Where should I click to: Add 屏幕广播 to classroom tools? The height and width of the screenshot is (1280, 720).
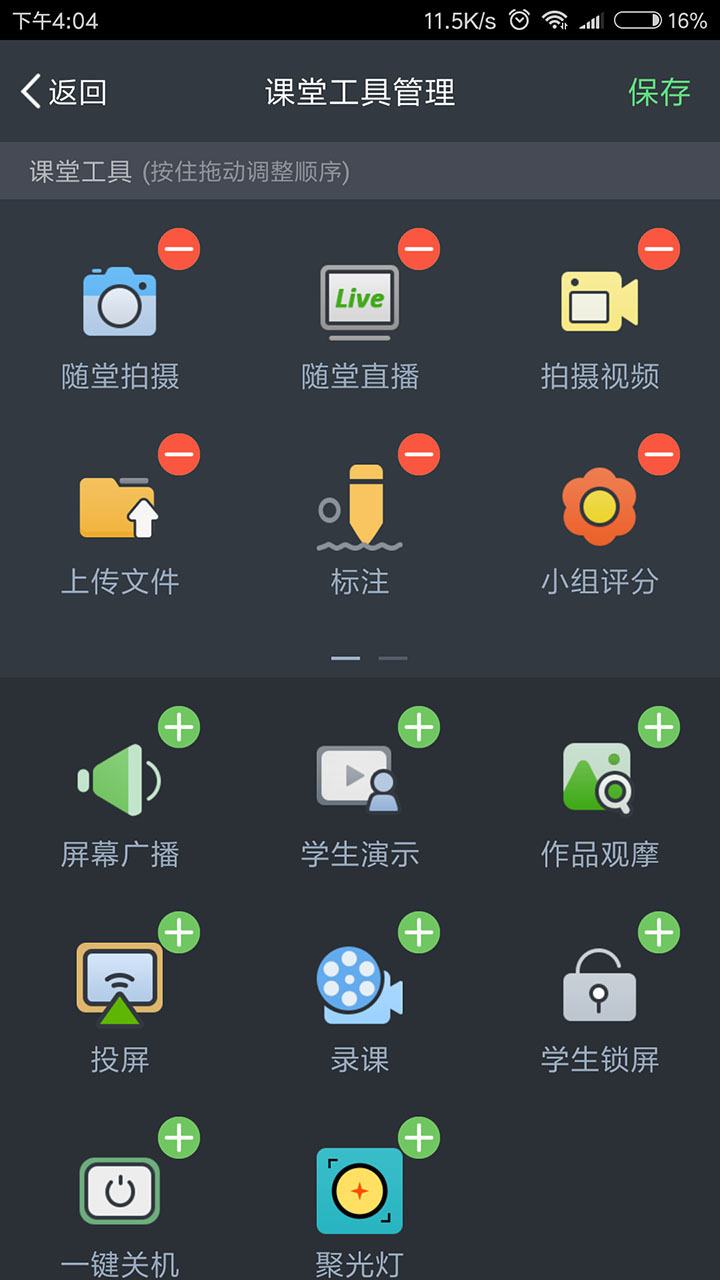point(179,727)
